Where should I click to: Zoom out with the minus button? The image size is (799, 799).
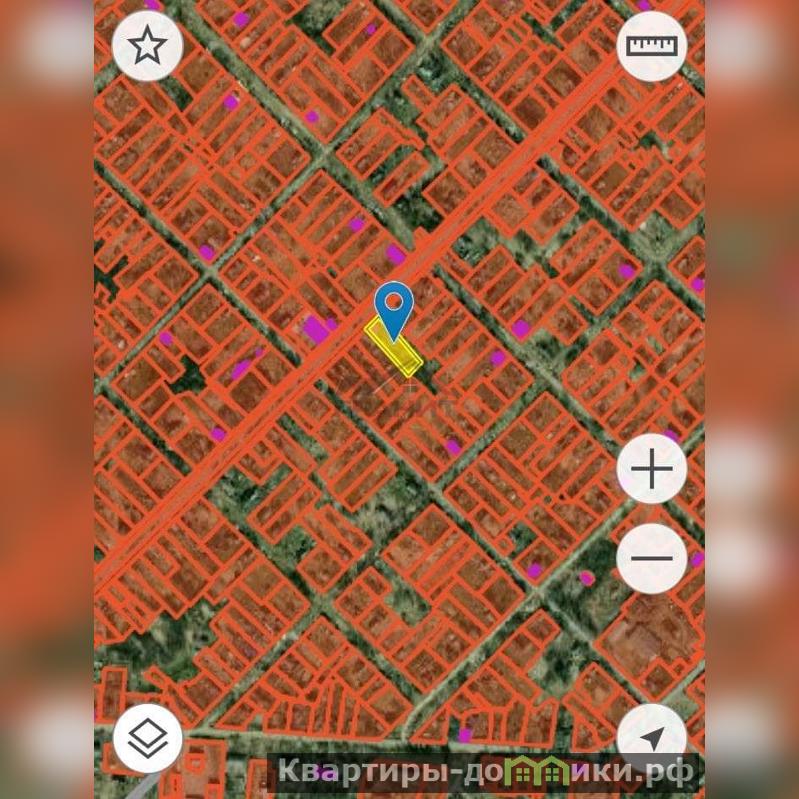[651, 558]
